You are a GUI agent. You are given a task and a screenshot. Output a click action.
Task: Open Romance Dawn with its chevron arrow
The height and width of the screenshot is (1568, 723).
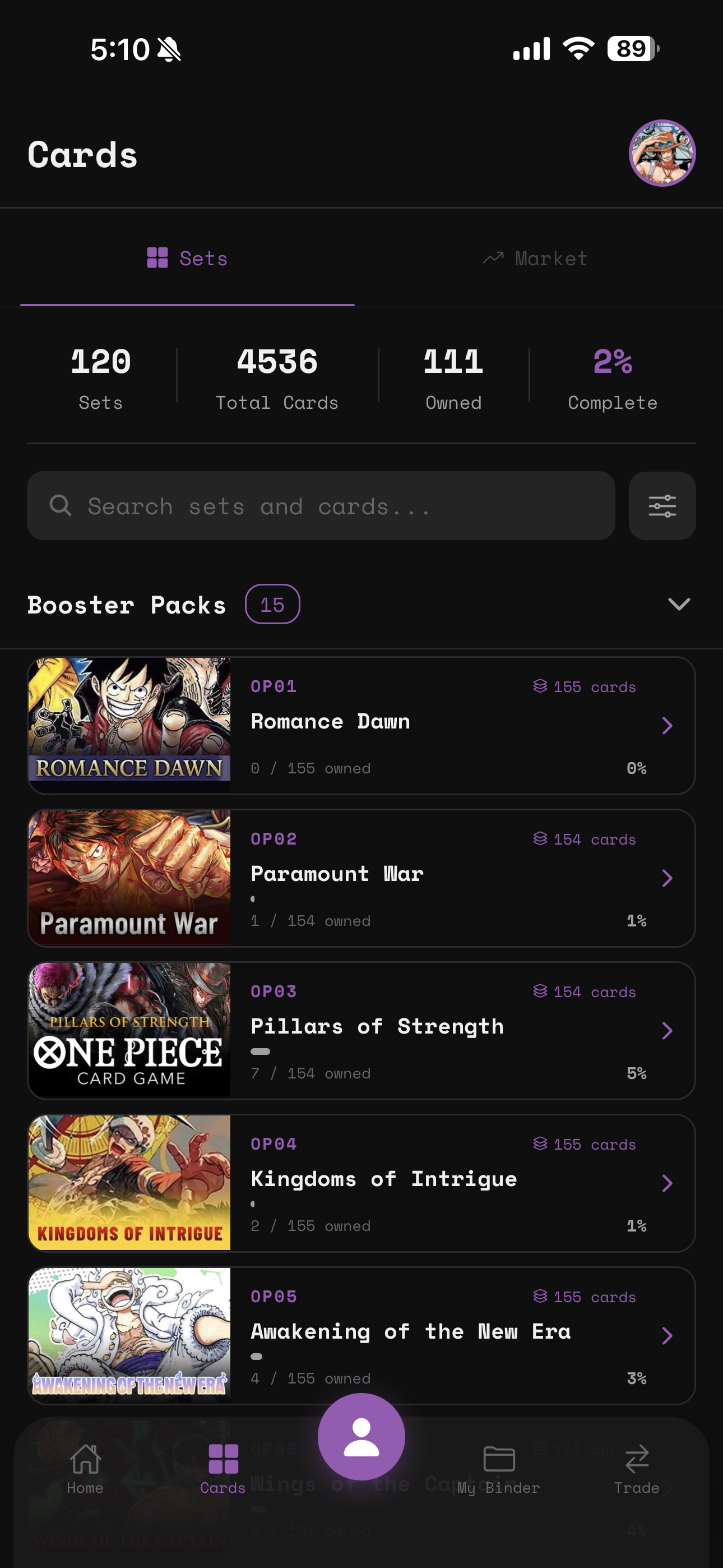(x=668, y=726)
